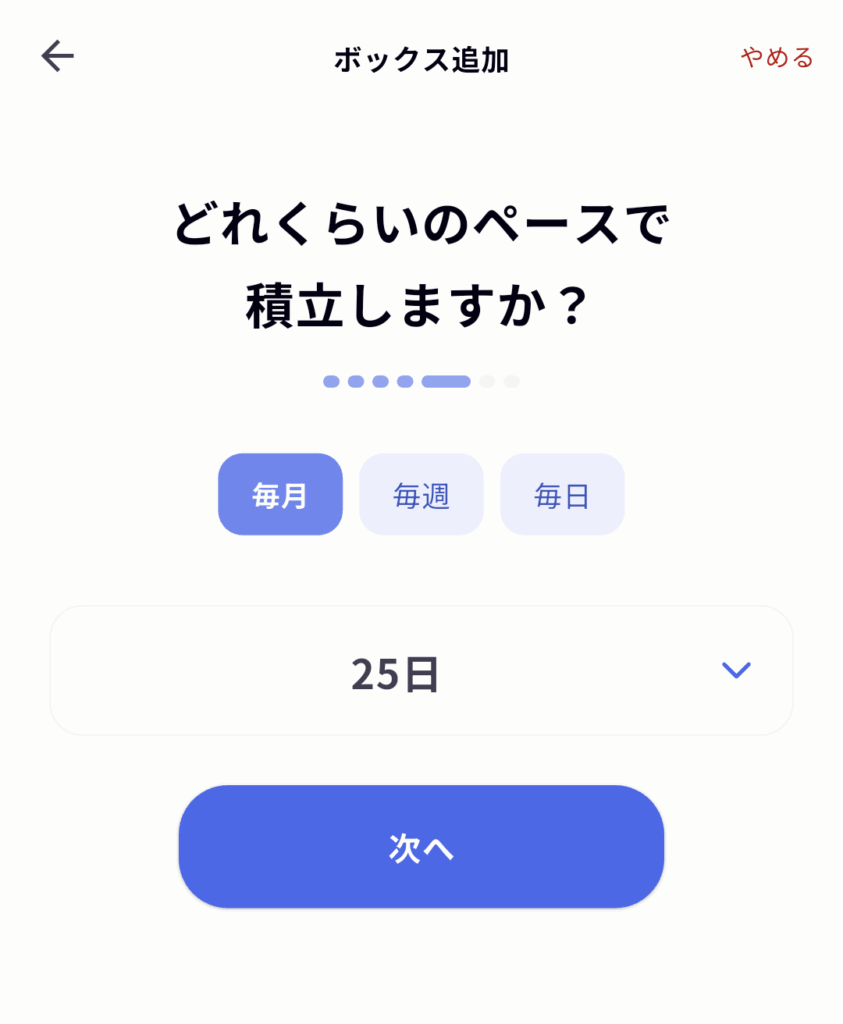
Task: Choose the 毎日 daily option
Action: point(562,495)
